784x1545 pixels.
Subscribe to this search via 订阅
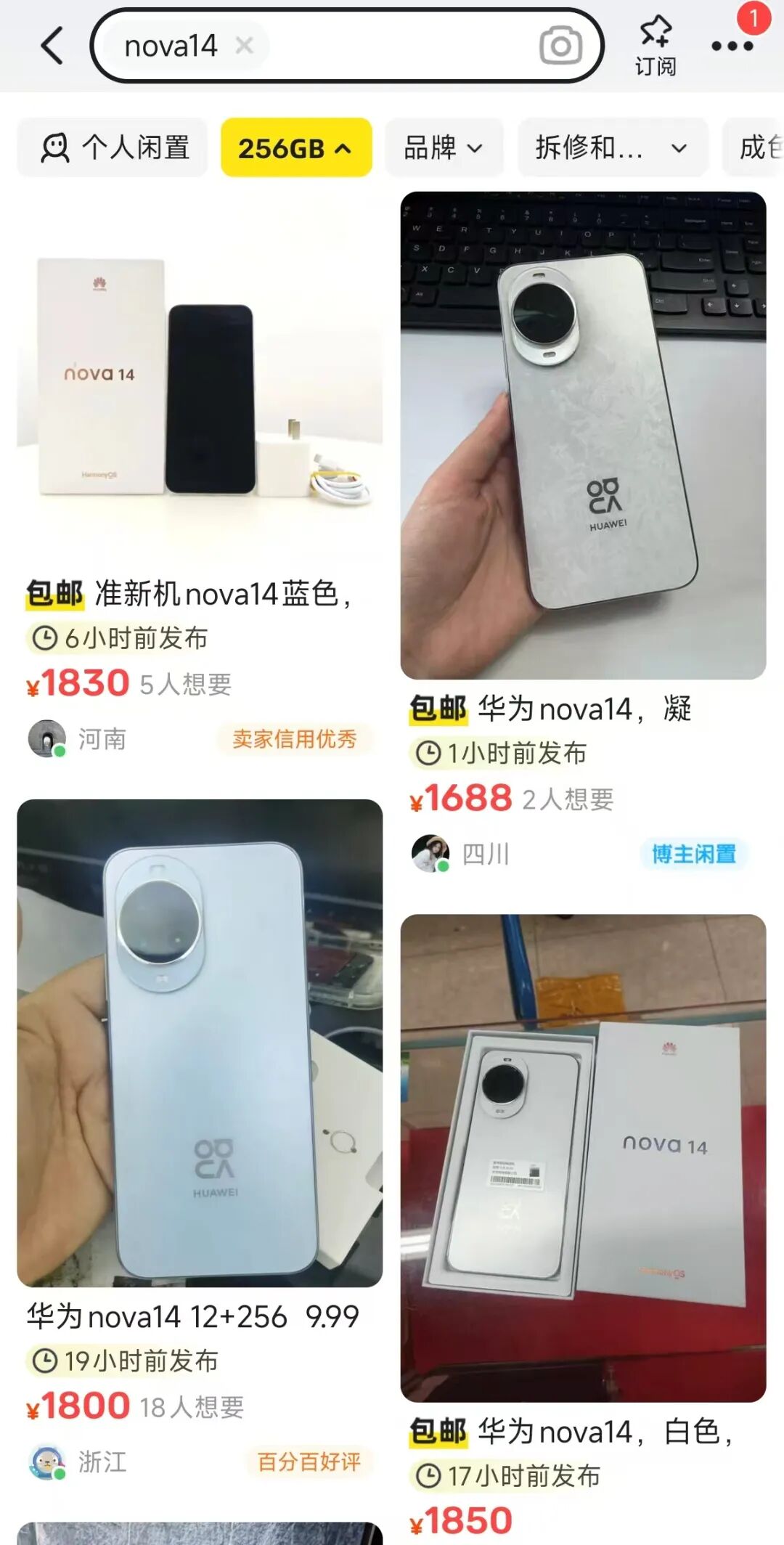pyautogui.click(x=656, y=46)
